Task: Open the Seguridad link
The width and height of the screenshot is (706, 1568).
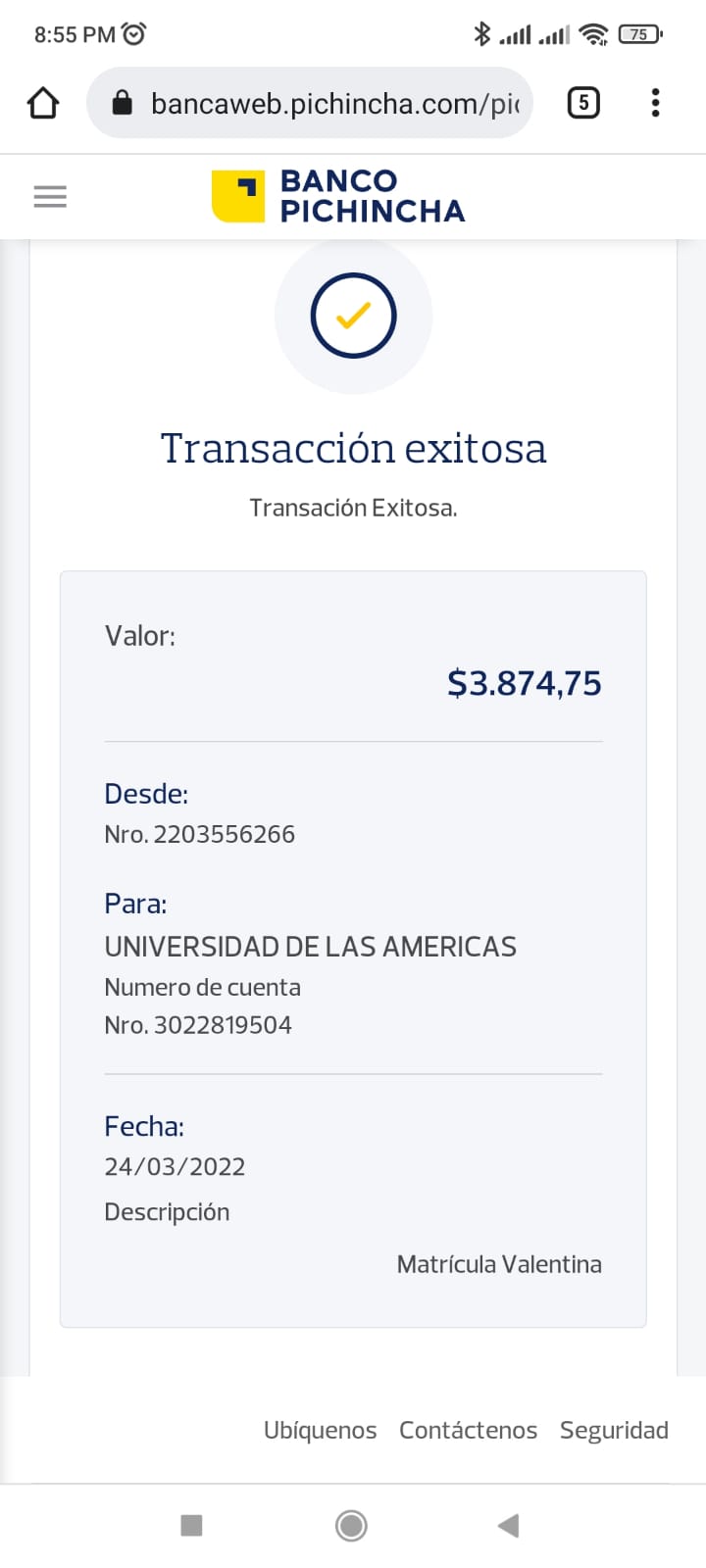Action: pyautogui.click(x=614, y=1430)
